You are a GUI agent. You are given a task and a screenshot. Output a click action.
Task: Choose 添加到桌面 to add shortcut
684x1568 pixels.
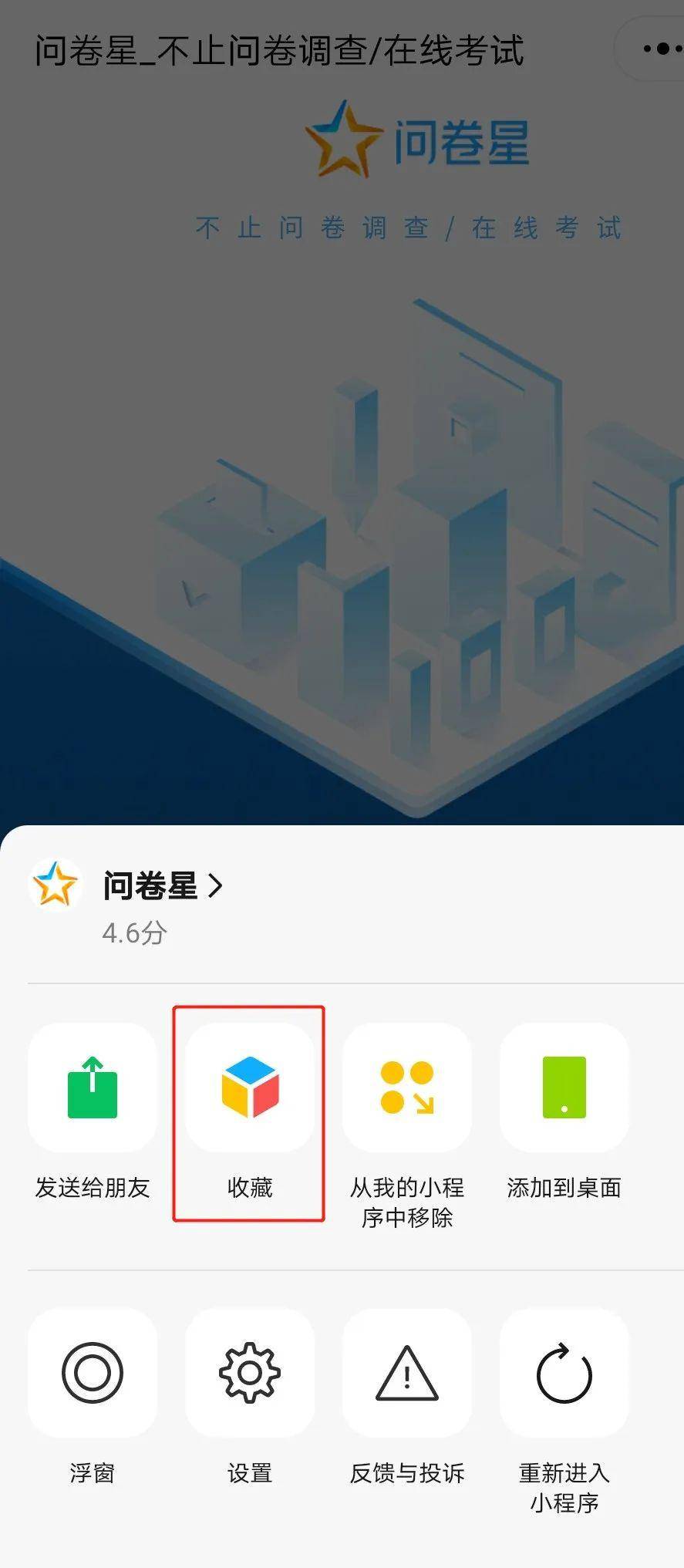tap(564, 1087)
